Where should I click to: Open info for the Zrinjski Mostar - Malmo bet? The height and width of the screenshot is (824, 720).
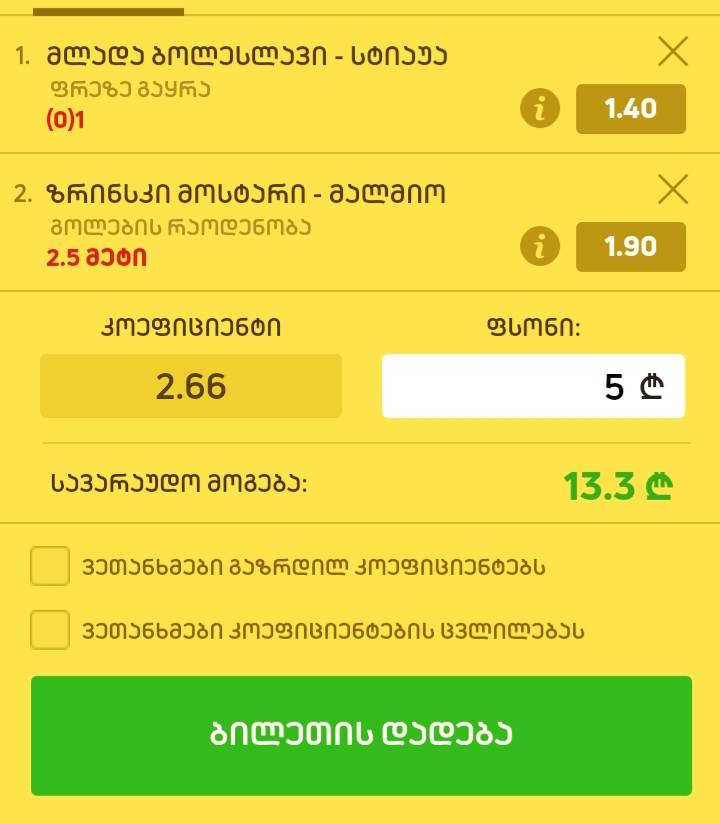(540, 246)
